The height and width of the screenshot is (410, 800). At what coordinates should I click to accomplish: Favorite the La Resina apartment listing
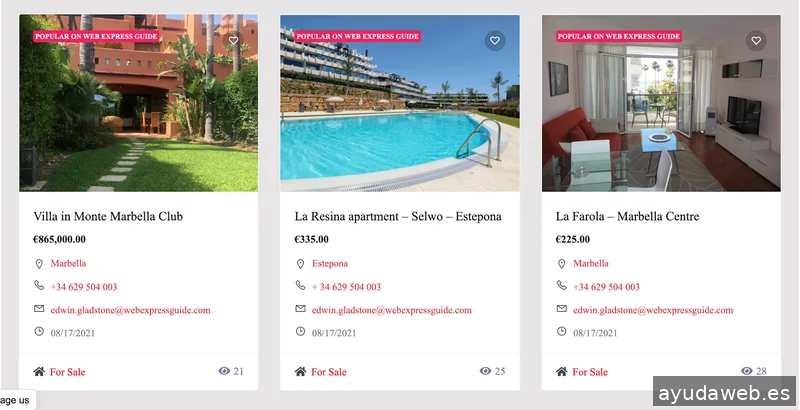tap(494, 41)
